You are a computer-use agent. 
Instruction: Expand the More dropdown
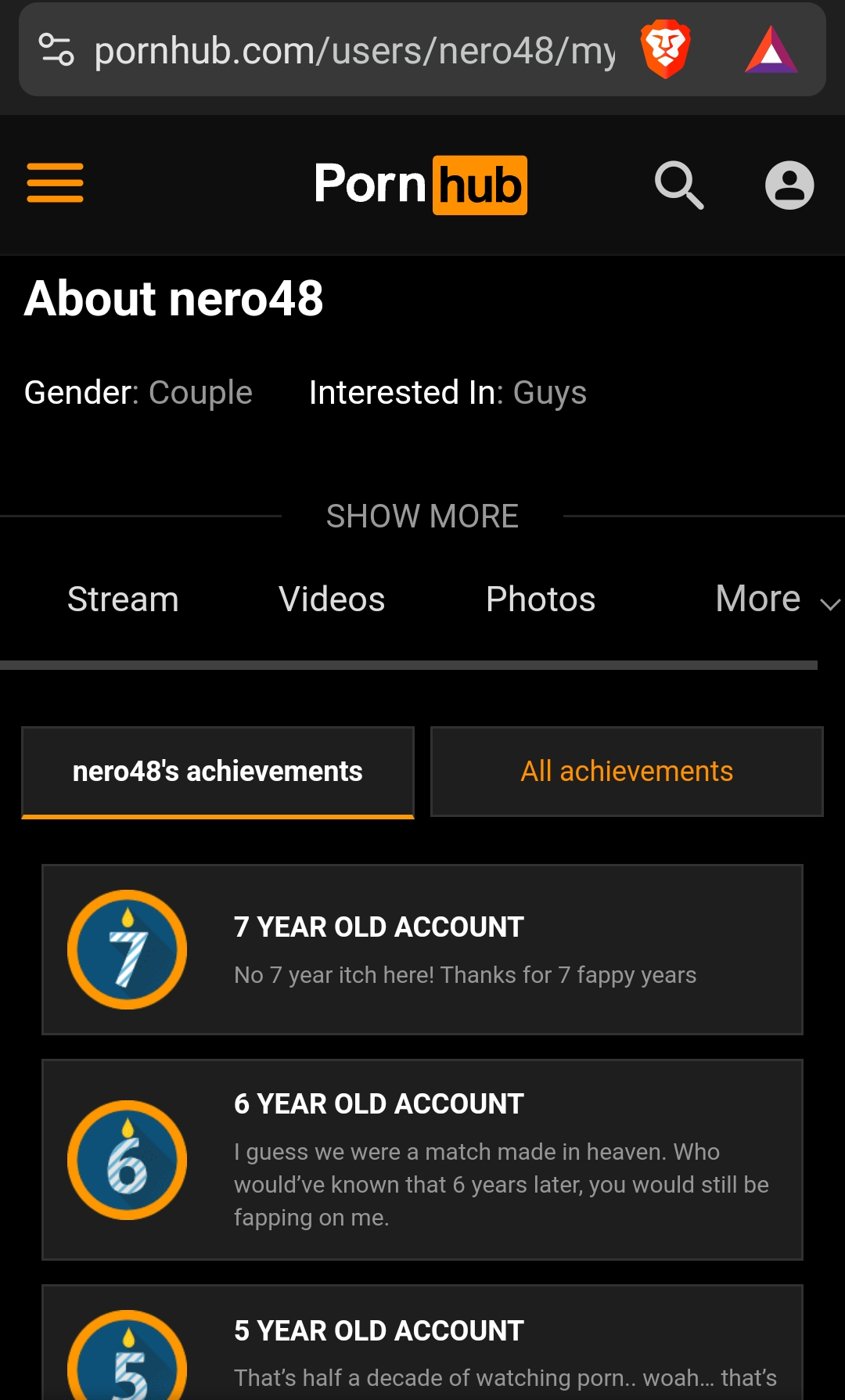(x=775, y=599)
